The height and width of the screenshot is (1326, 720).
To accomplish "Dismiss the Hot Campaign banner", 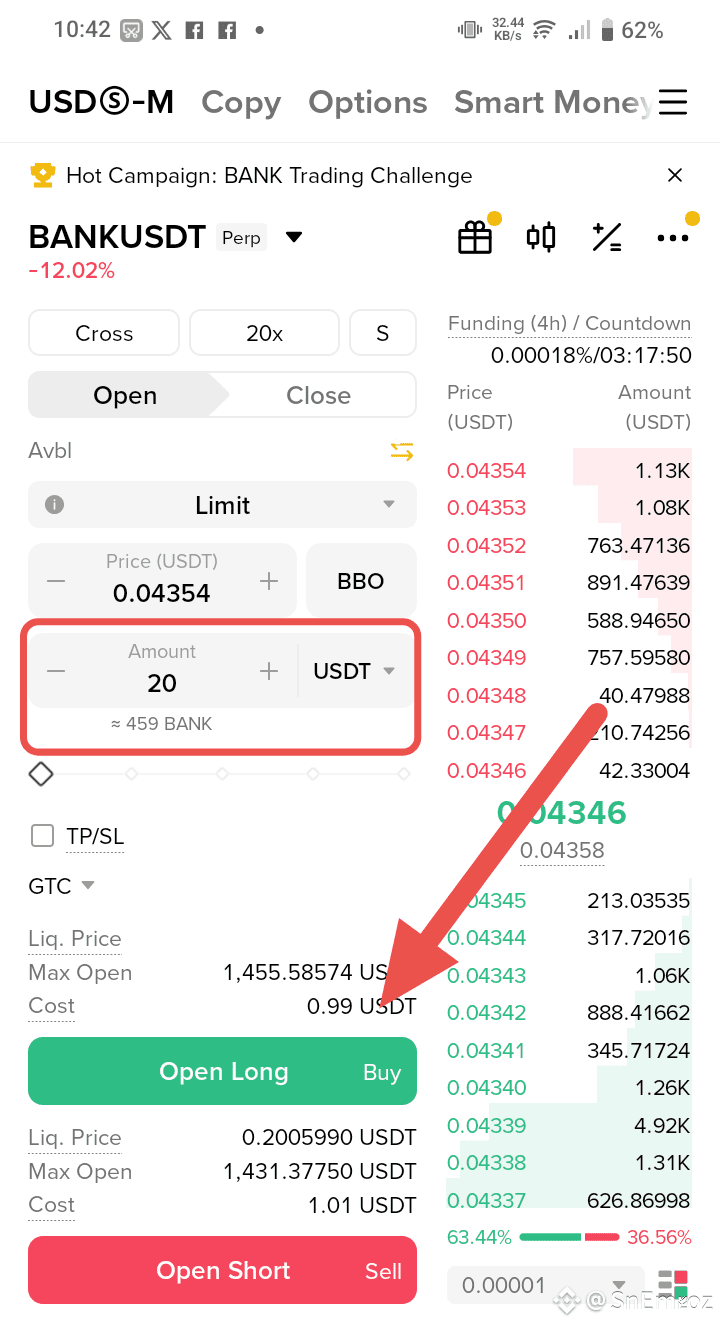I will tap(675, 176).
